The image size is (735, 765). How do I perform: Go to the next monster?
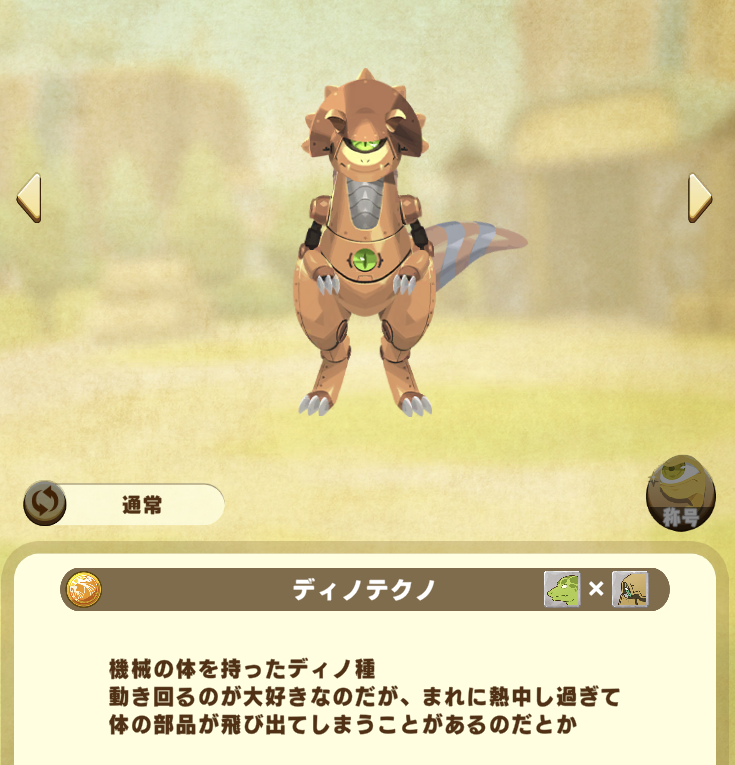tap(700, 197)
